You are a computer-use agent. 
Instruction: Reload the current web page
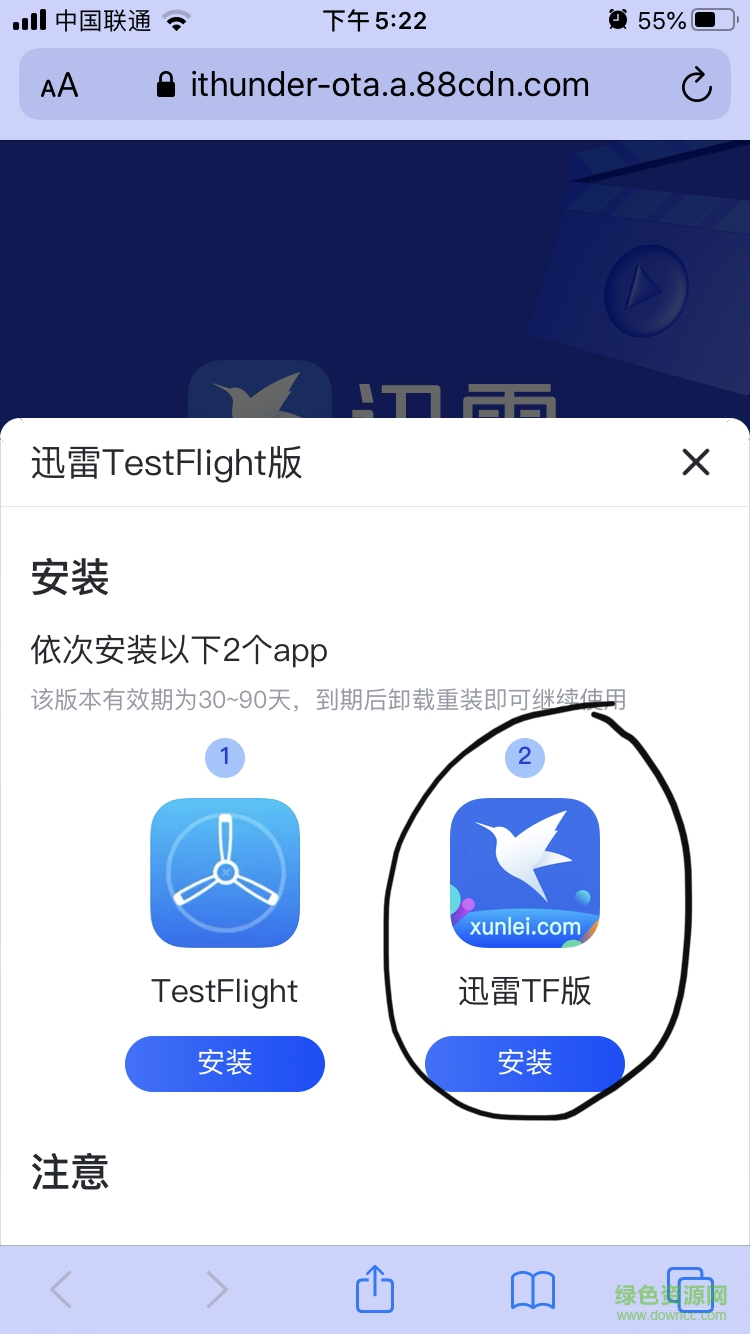pyautogui.click(x=696, y=86)
